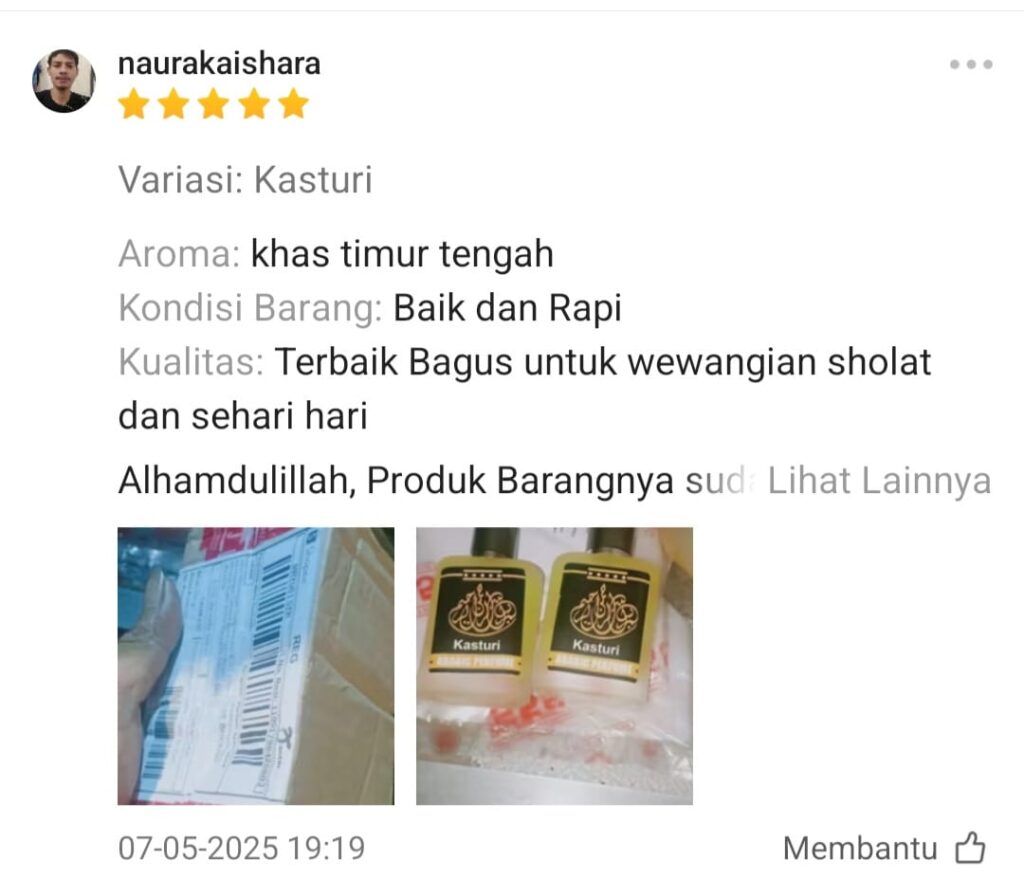
Task: Expand the review with Lihat Lainnya
Action: (878, 481)
